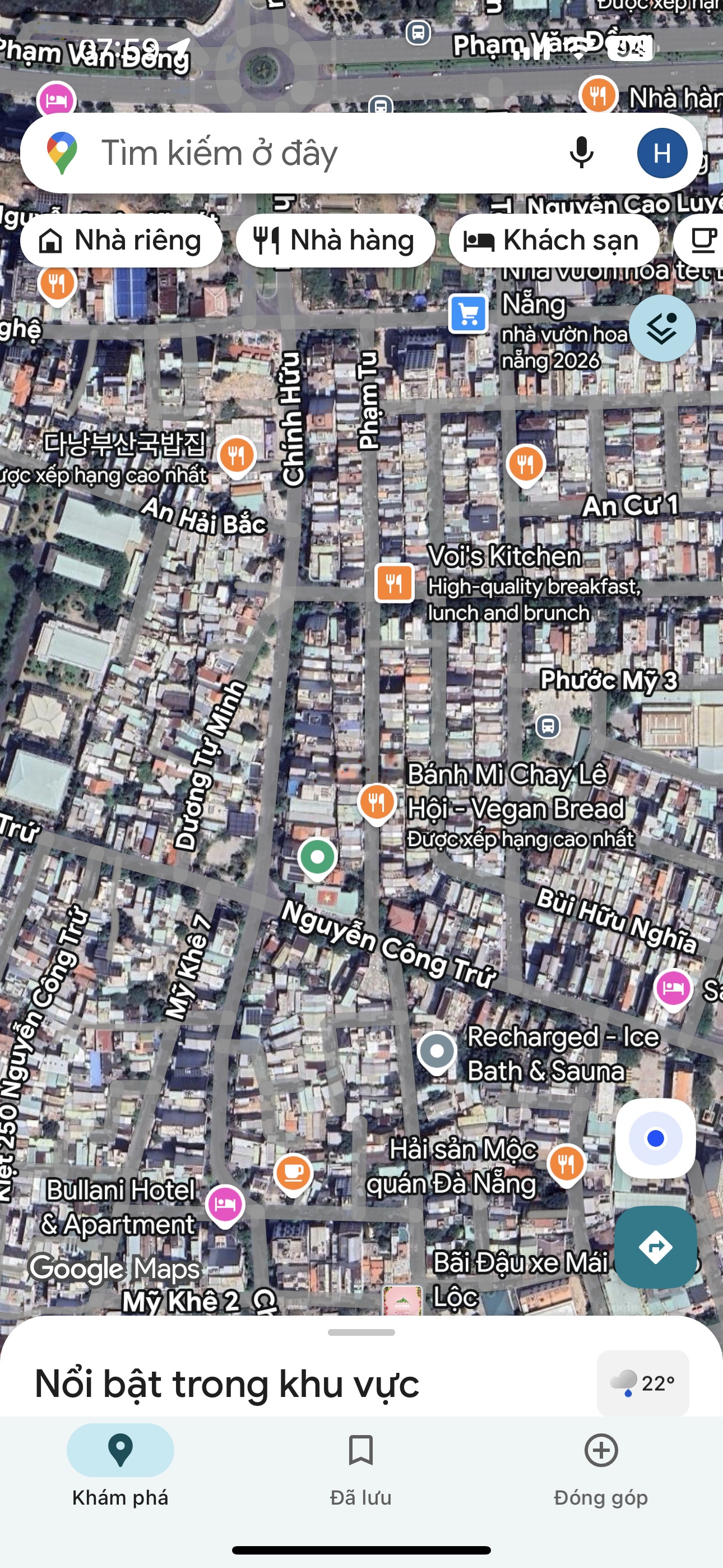Center map on my location
This screenshot has width=723, height=1568.
point(655,1138)
